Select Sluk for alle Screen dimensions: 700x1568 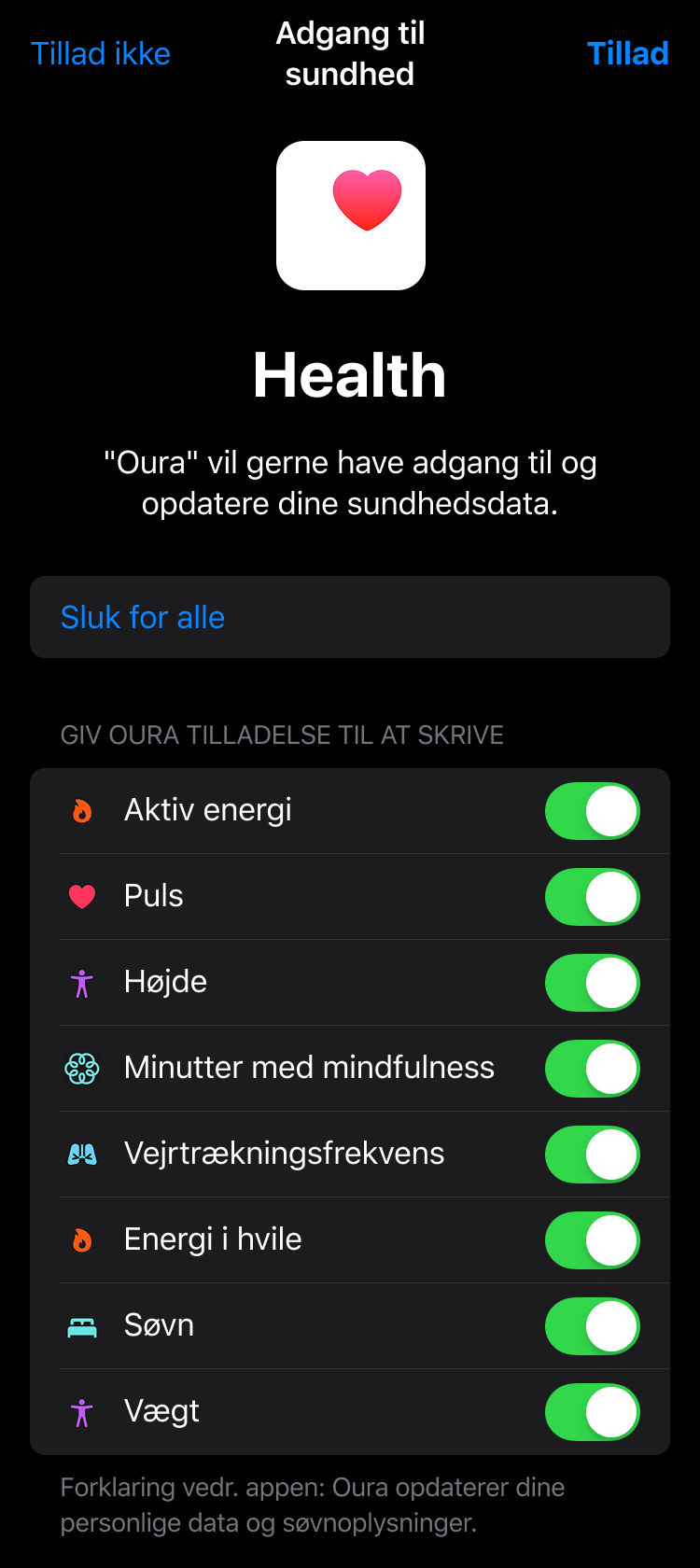coord(143,618)
